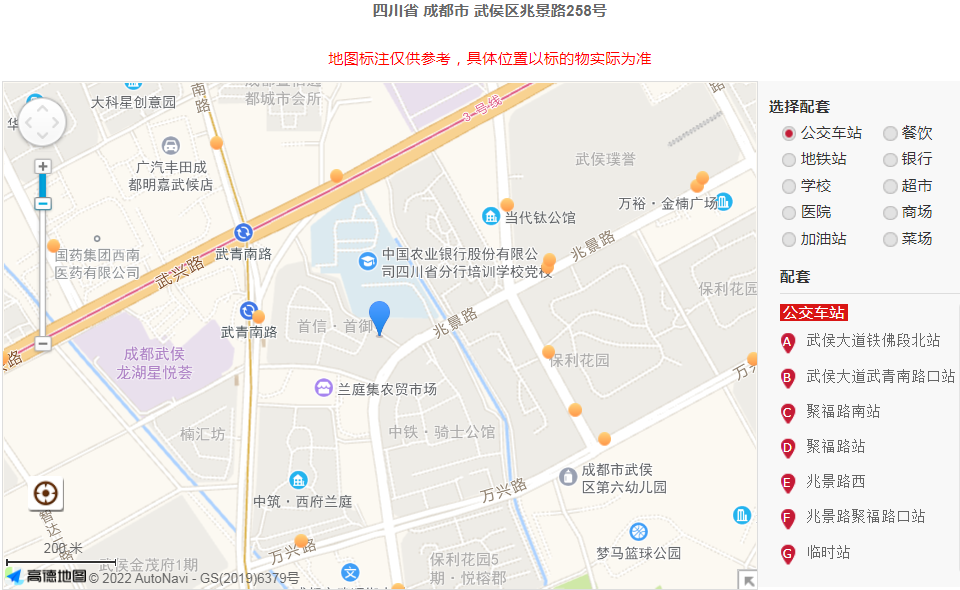Locate bus stop E 兆景路西

[836, 481]
